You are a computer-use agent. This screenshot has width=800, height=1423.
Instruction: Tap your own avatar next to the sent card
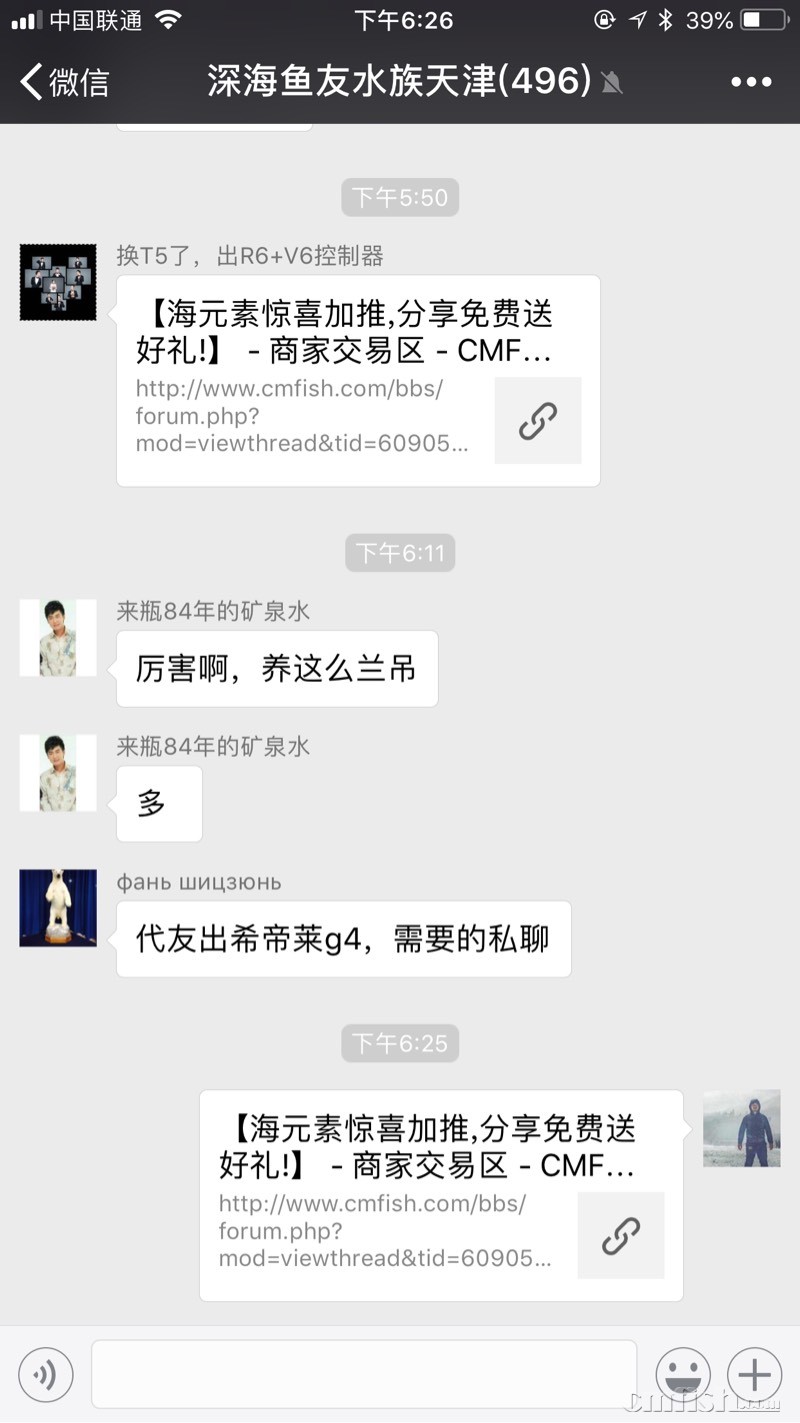(741, 1128)
